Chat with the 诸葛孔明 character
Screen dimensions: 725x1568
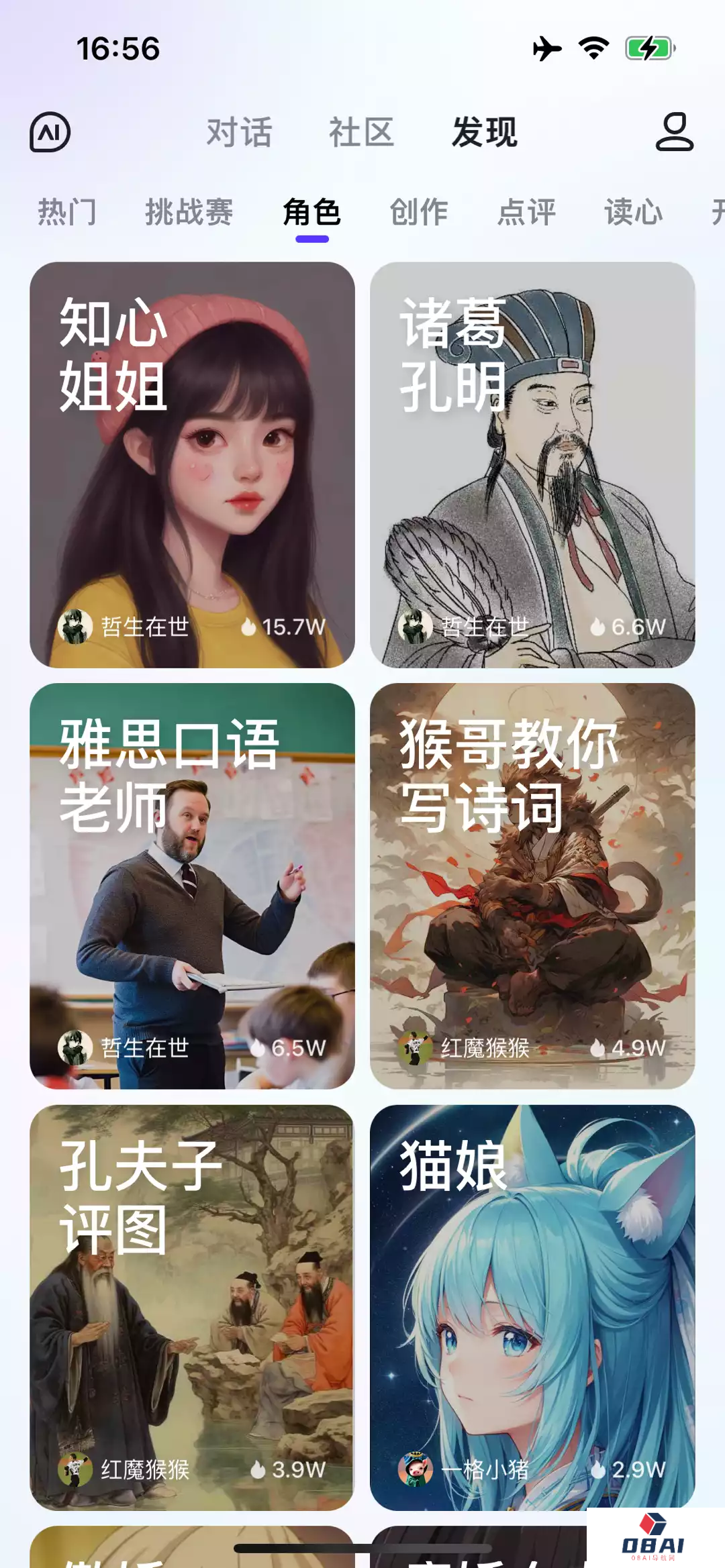pos(532,464)
